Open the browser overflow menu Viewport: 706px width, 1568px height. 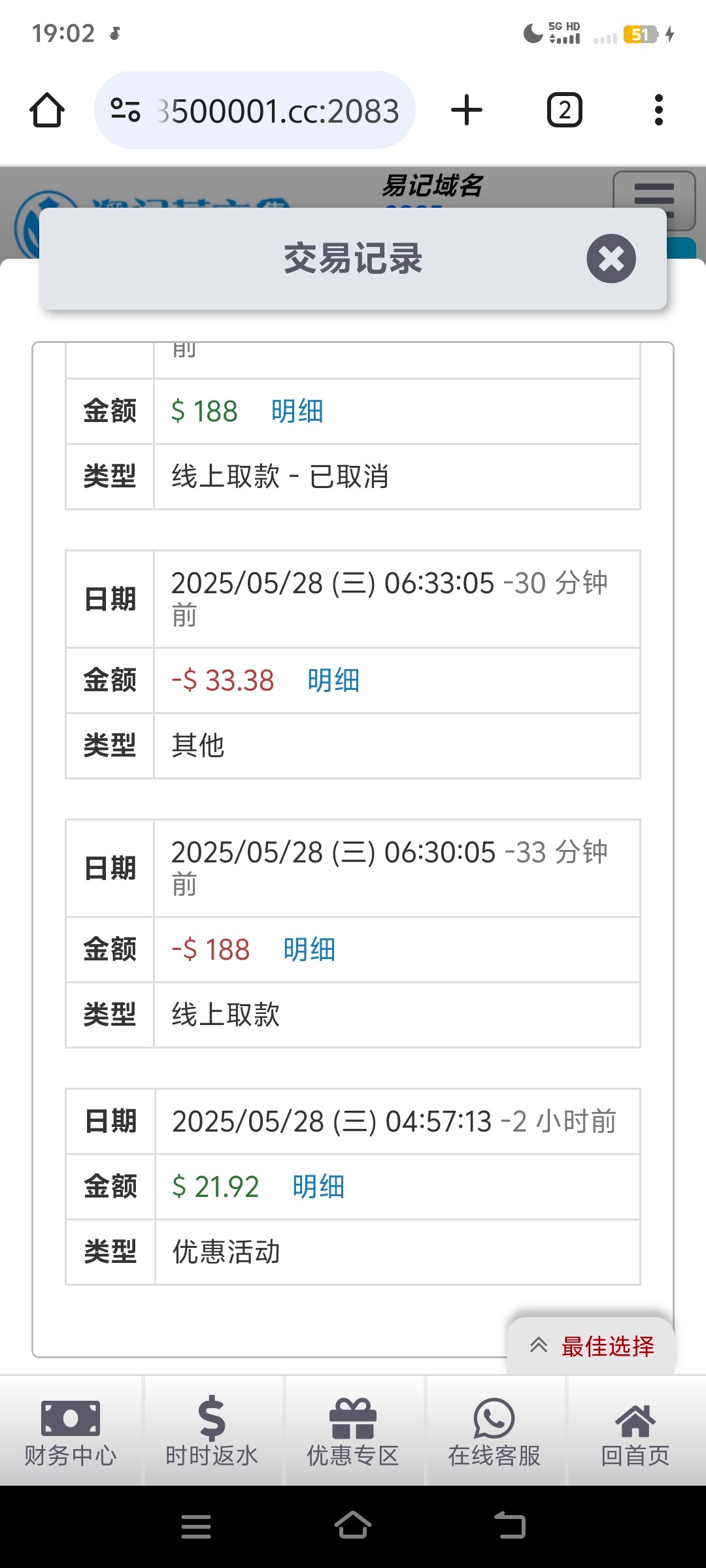658,110
